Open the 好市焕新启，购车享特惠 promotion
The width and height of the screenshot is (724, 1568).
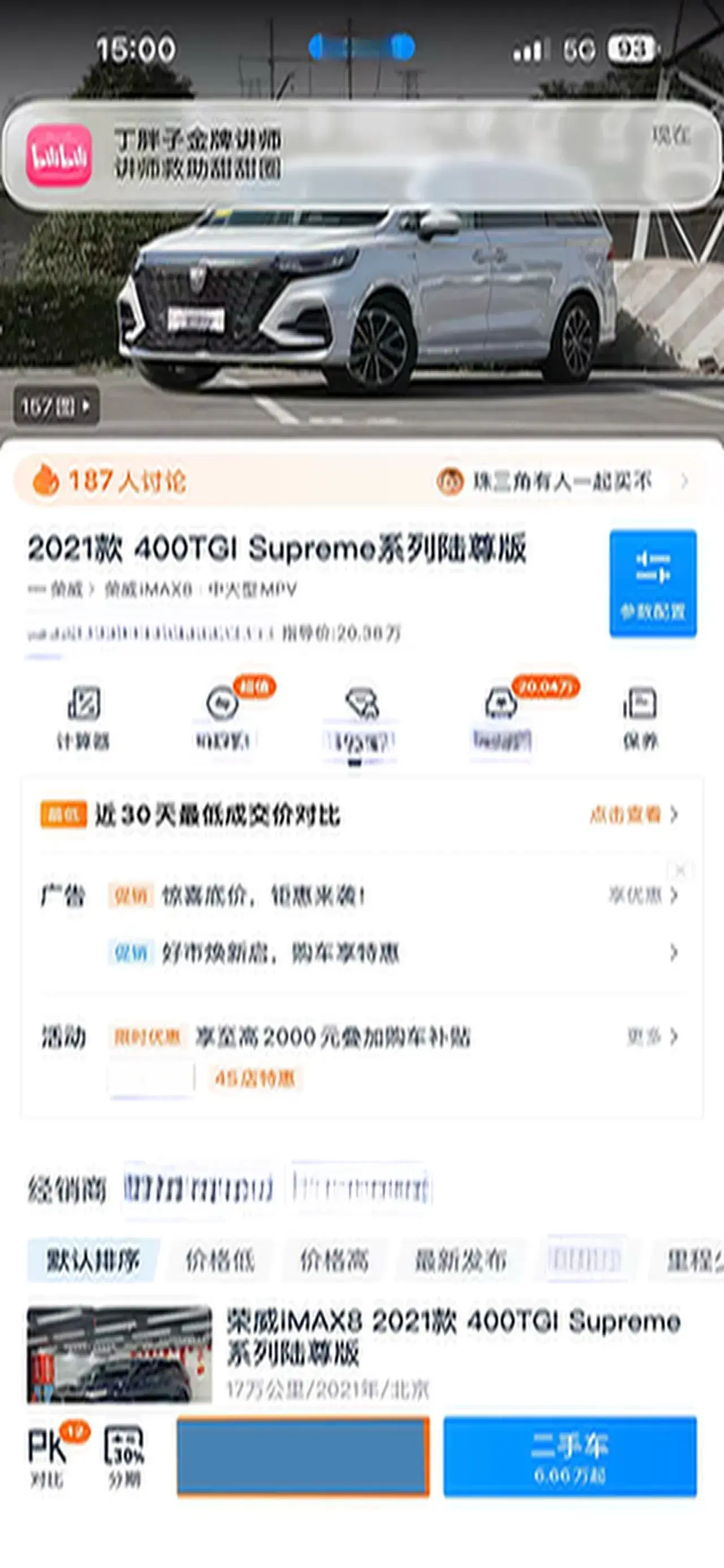tap(280, 952)
